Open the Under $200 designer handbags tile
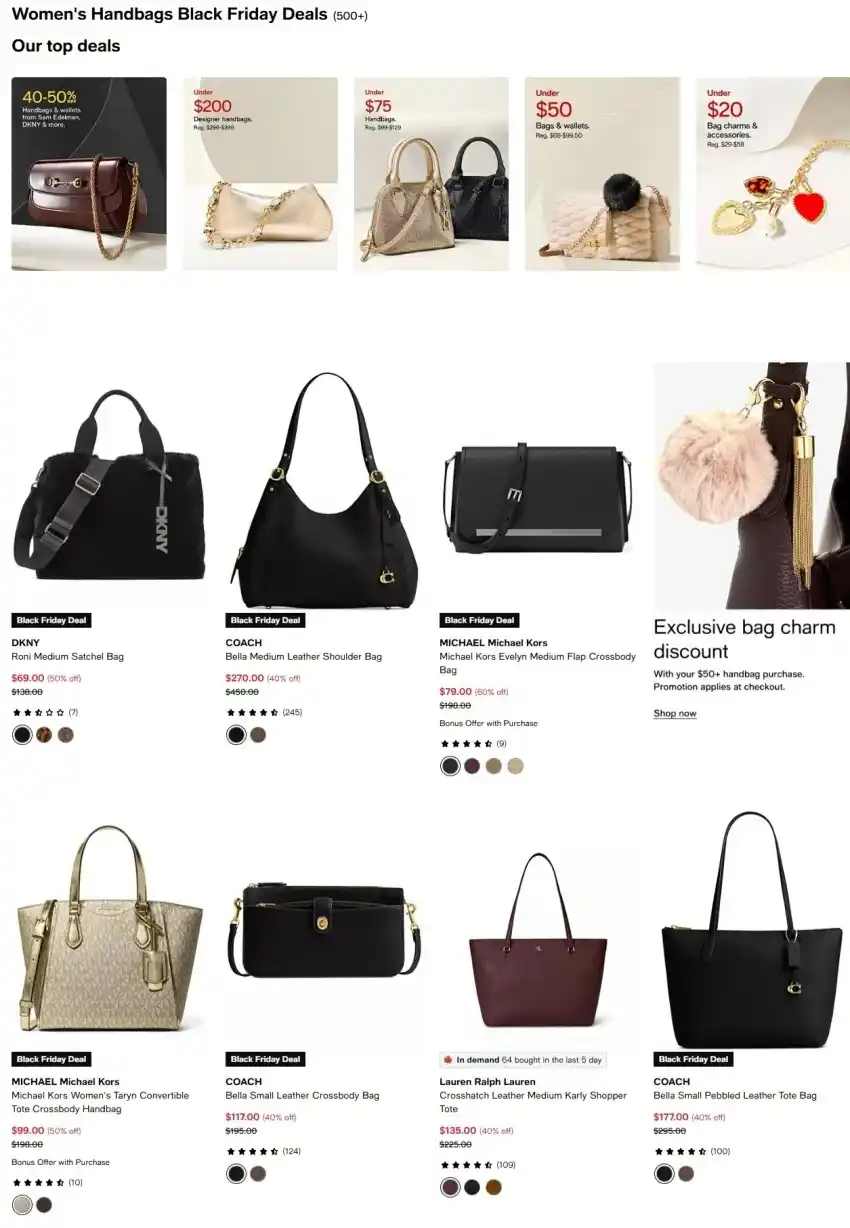850x1228 pixels. tap(260, 173)
